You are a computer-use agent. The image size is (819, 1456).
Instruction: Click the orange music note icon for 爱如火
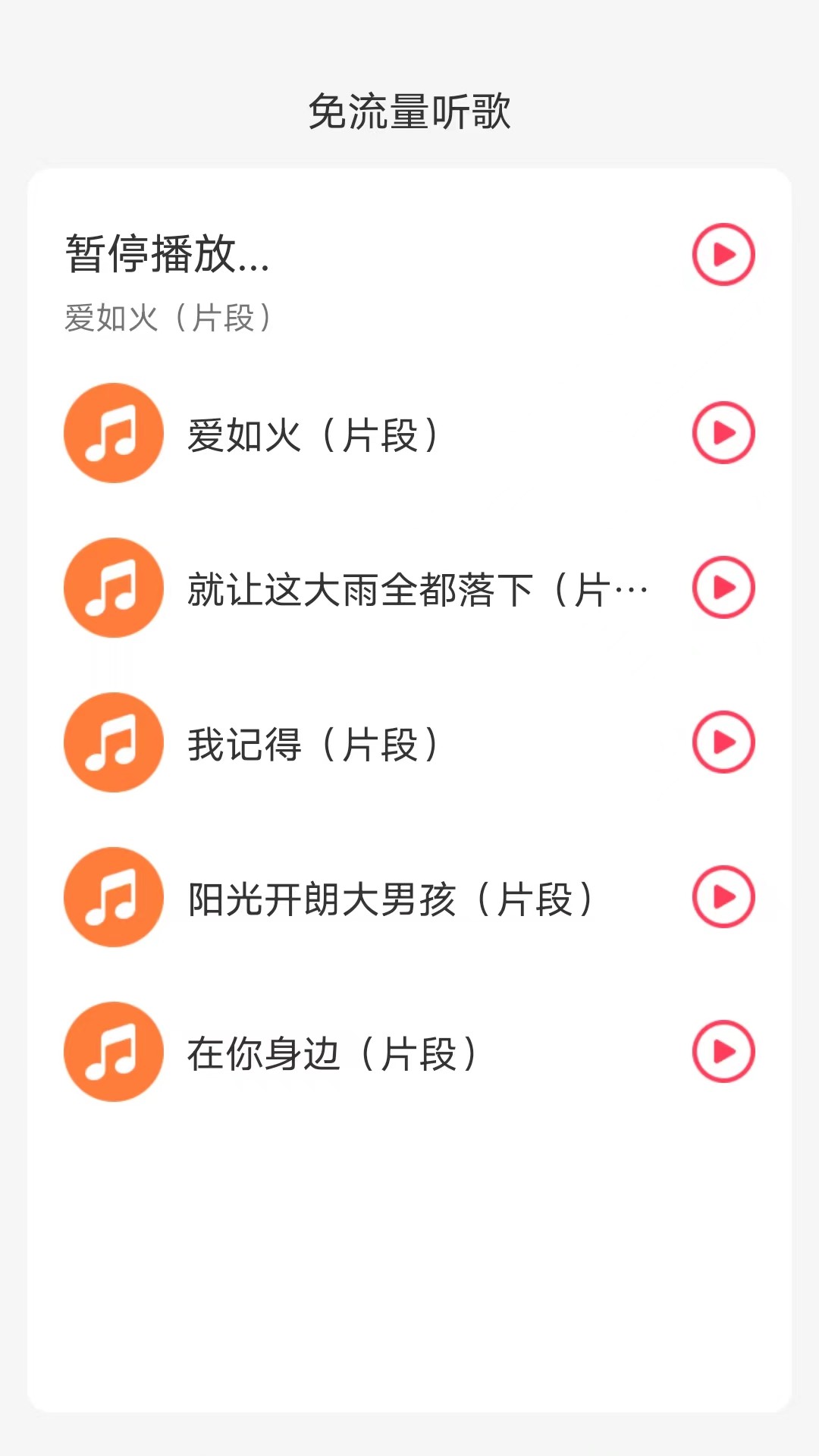(x=113, y=433)
